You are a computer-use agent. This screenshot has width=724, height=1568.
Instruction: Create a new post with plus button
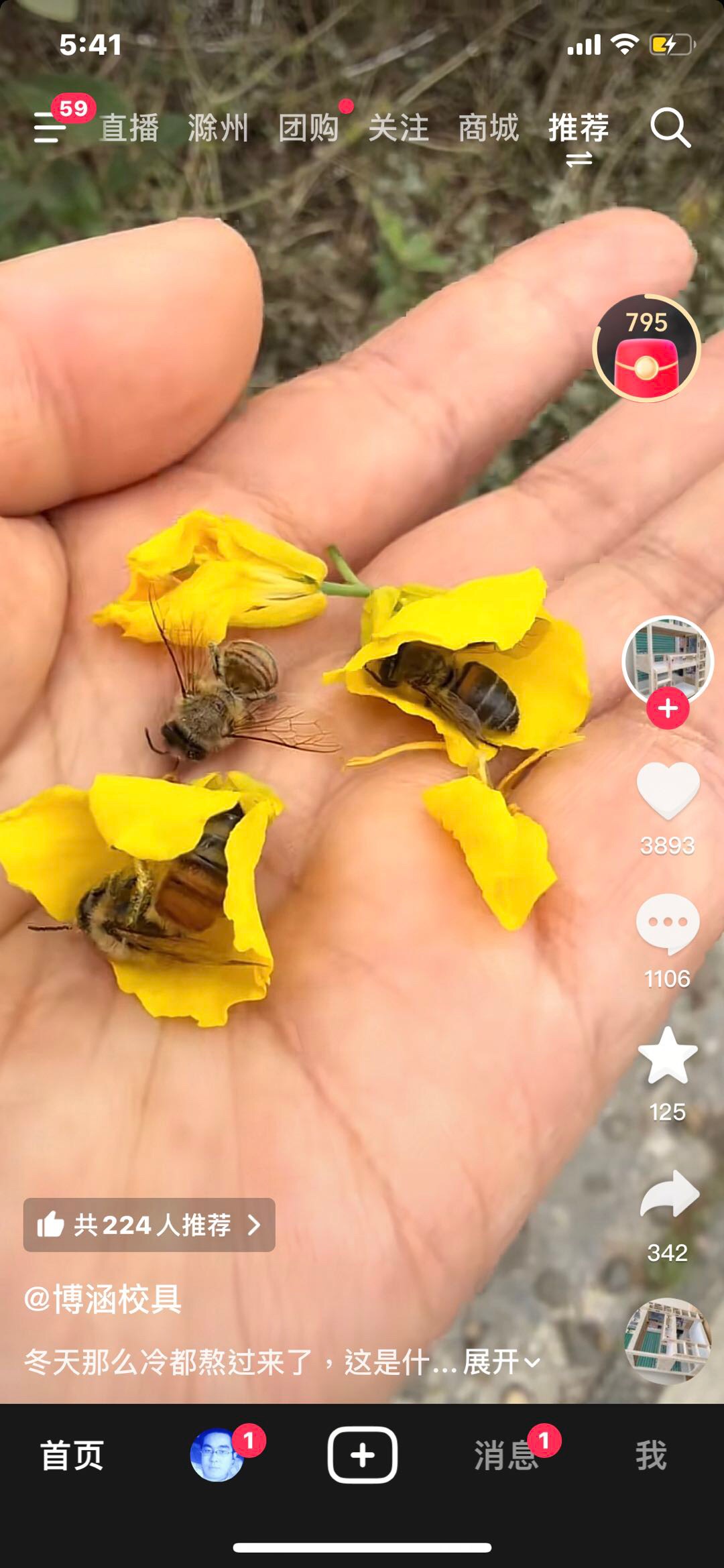pos(362,1455)
